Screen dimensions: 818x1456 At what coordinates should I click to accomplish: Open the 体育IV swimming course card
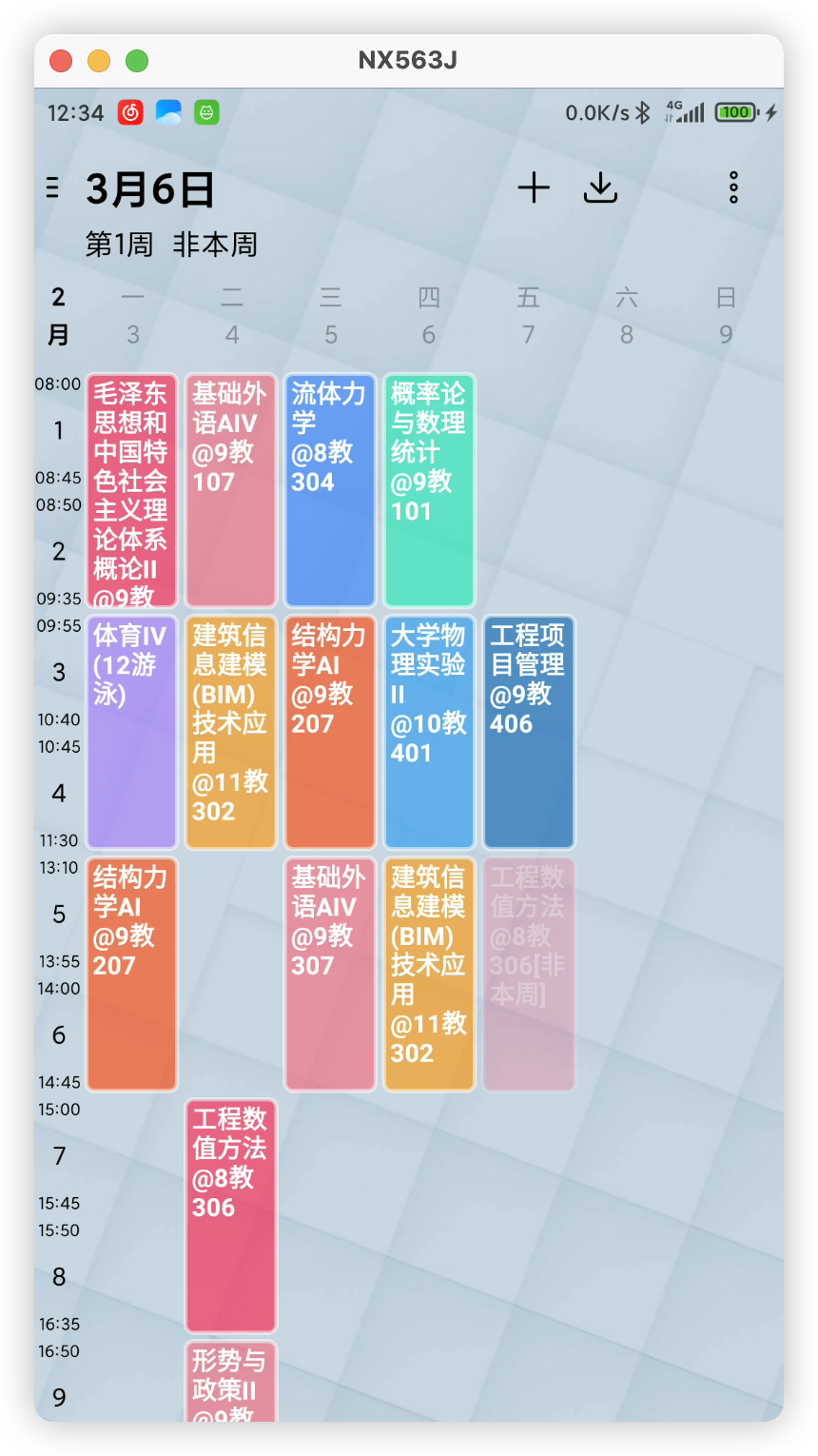coord(131,732)
